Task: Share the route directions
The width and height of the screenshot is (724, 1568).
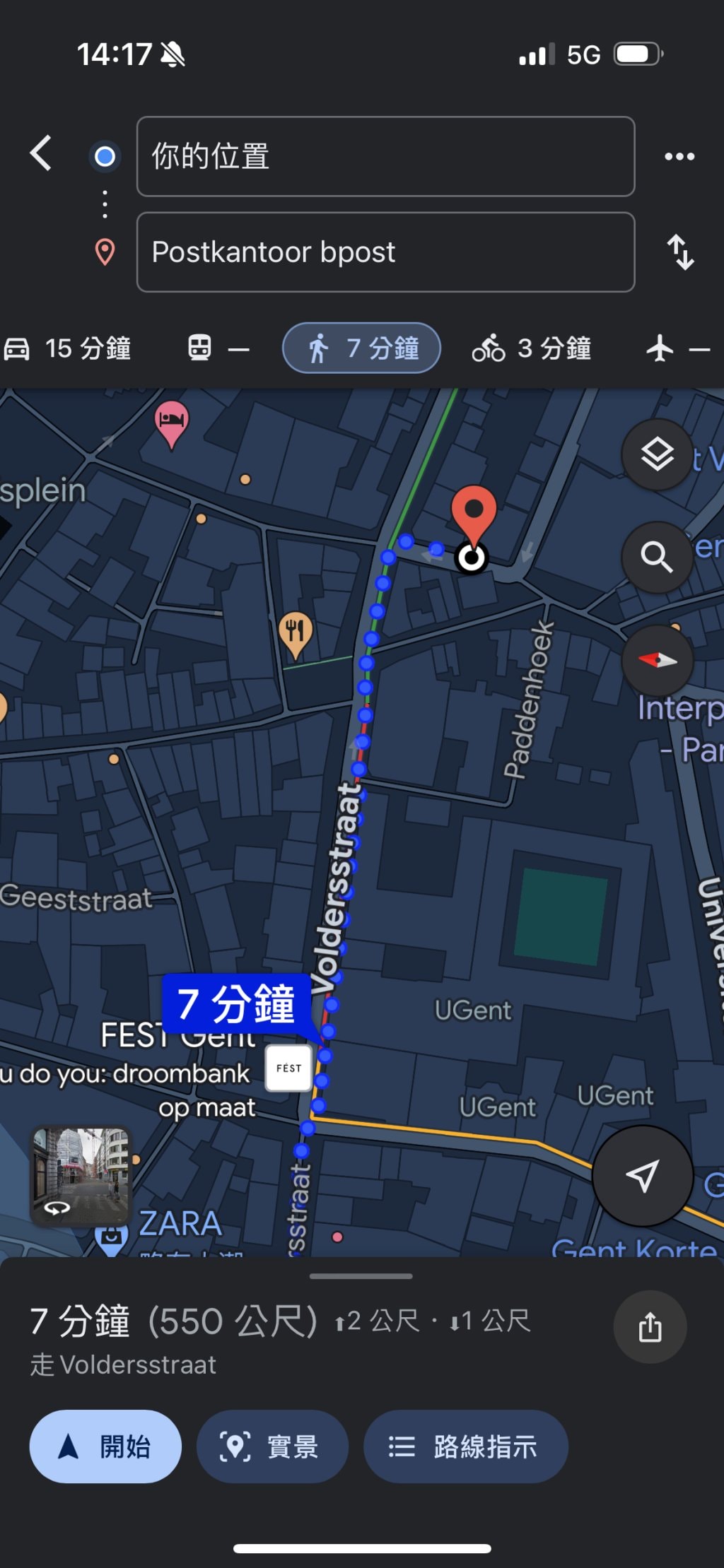Action: [x=650, y=1327]
